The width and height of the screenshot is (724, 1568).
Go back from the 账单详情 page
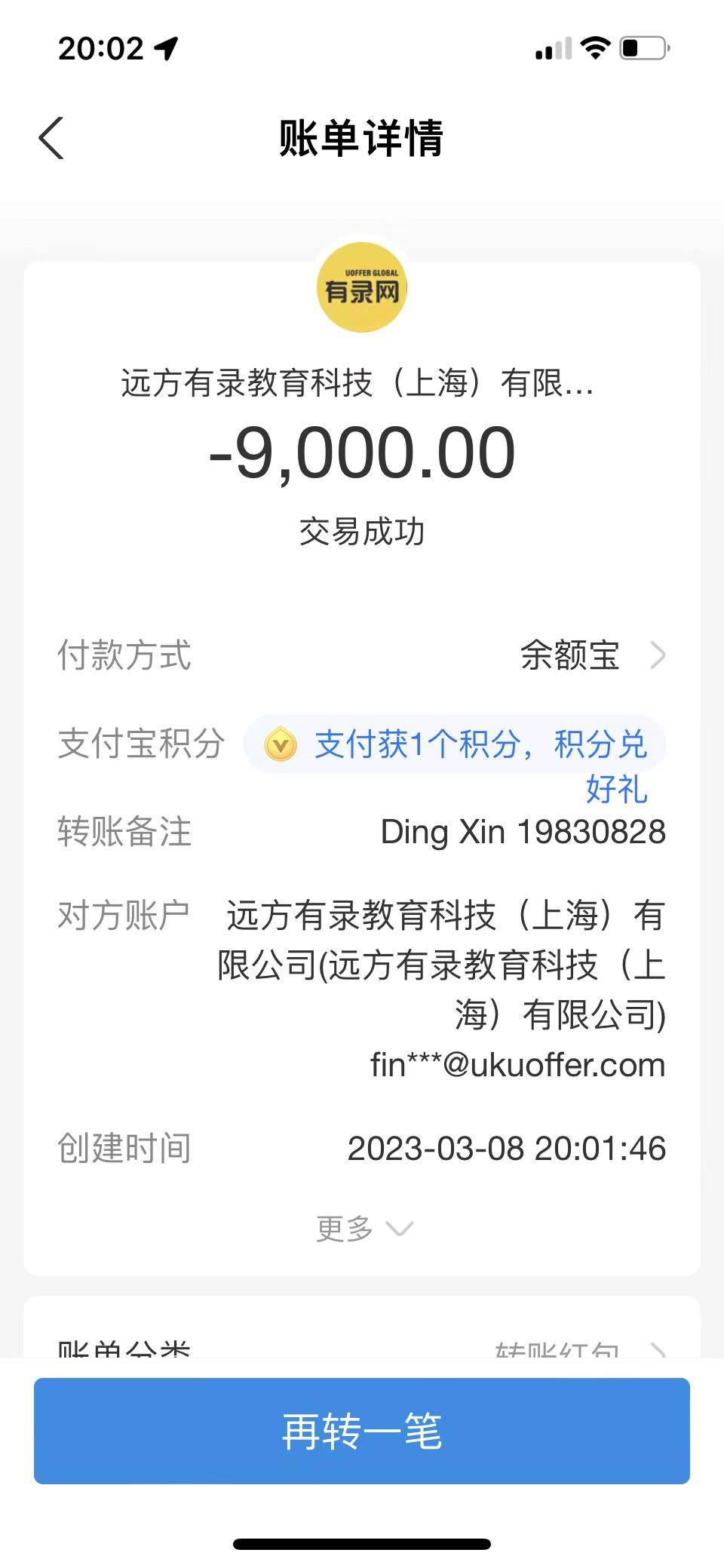(51, 139)
